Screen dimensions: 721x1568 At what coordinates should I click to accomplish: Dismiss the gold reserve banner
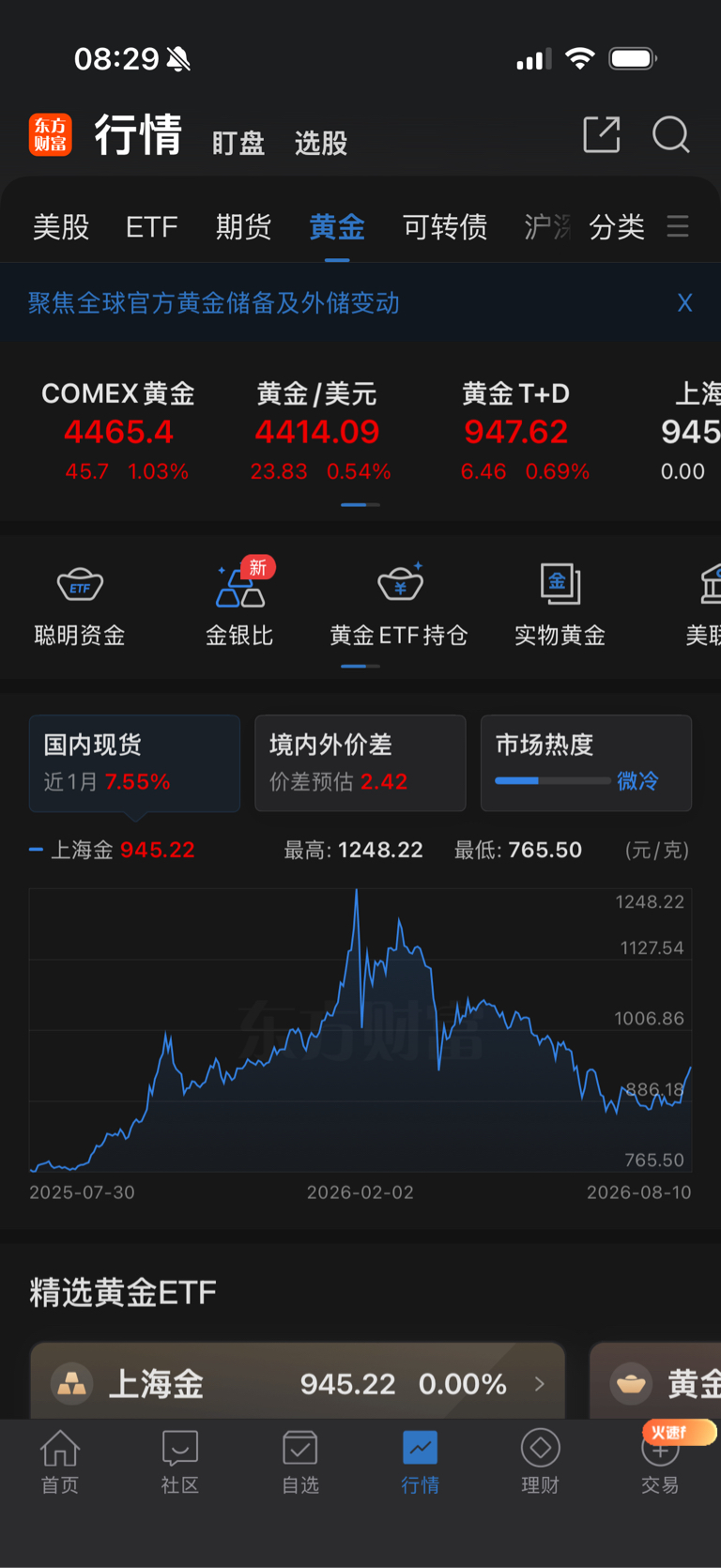coord(684,302)
